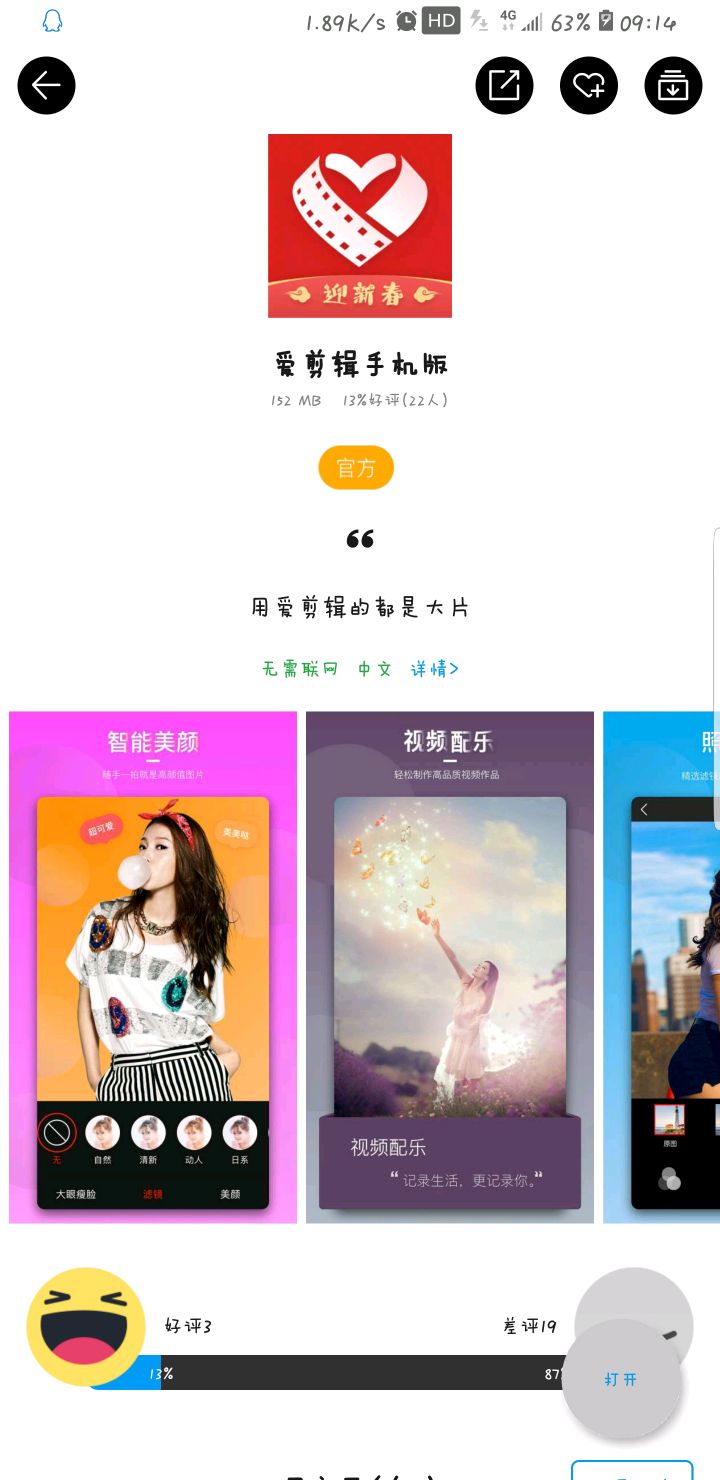View the 视频配乐 screenshot

point(449,967)
